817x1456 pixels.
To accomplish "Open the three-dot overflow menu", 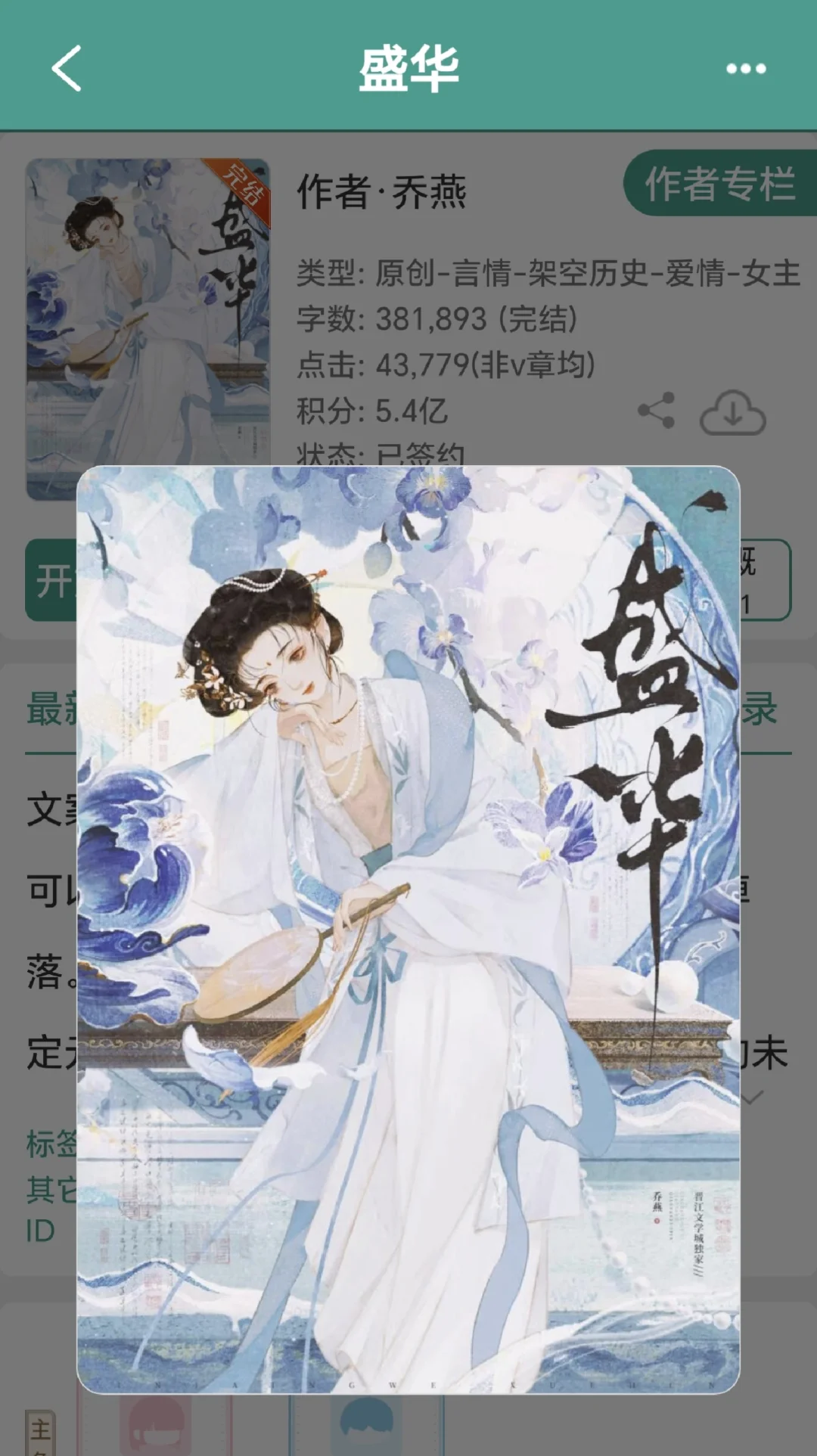I will [x=745, y=70].
